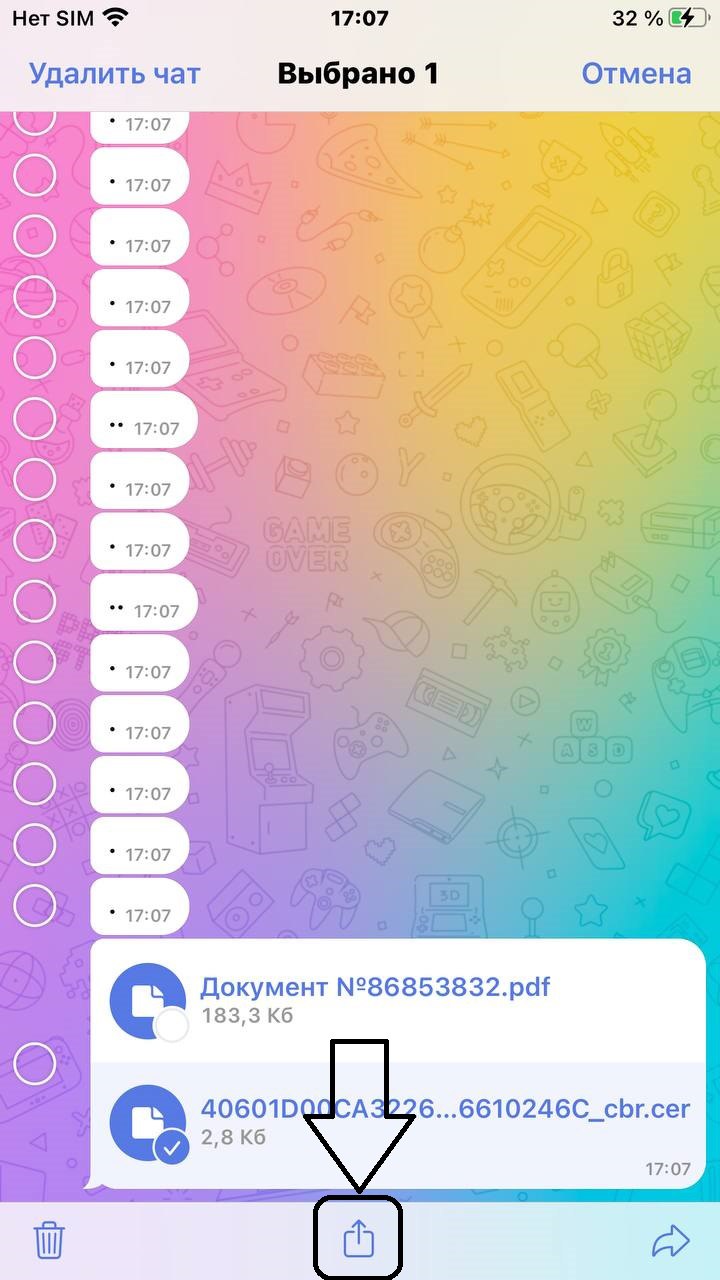
Task: Open the share sheet icon
Action: pos(358,1241)
